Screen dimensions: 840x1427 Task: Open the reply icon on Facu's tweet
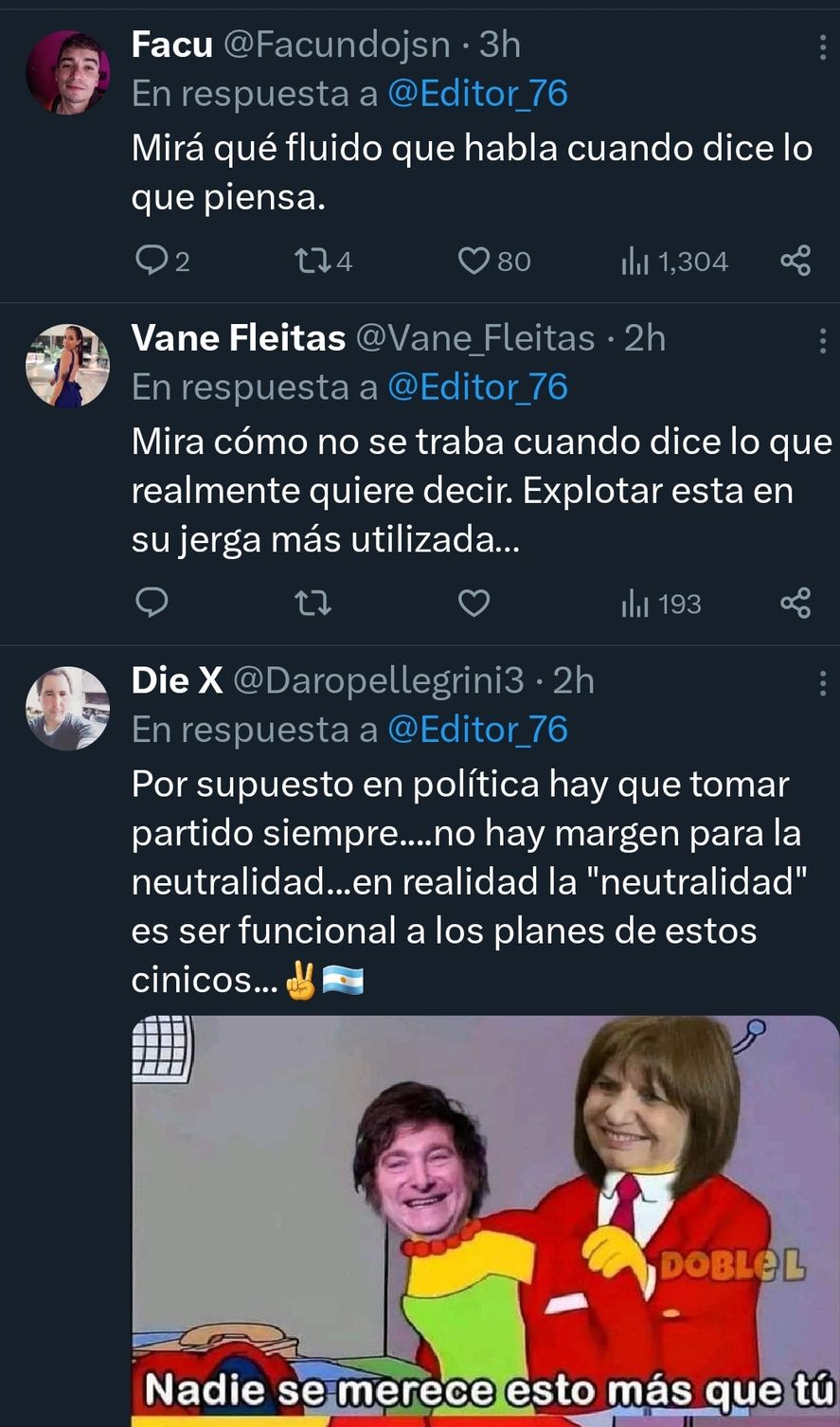[x=152, y=261]
